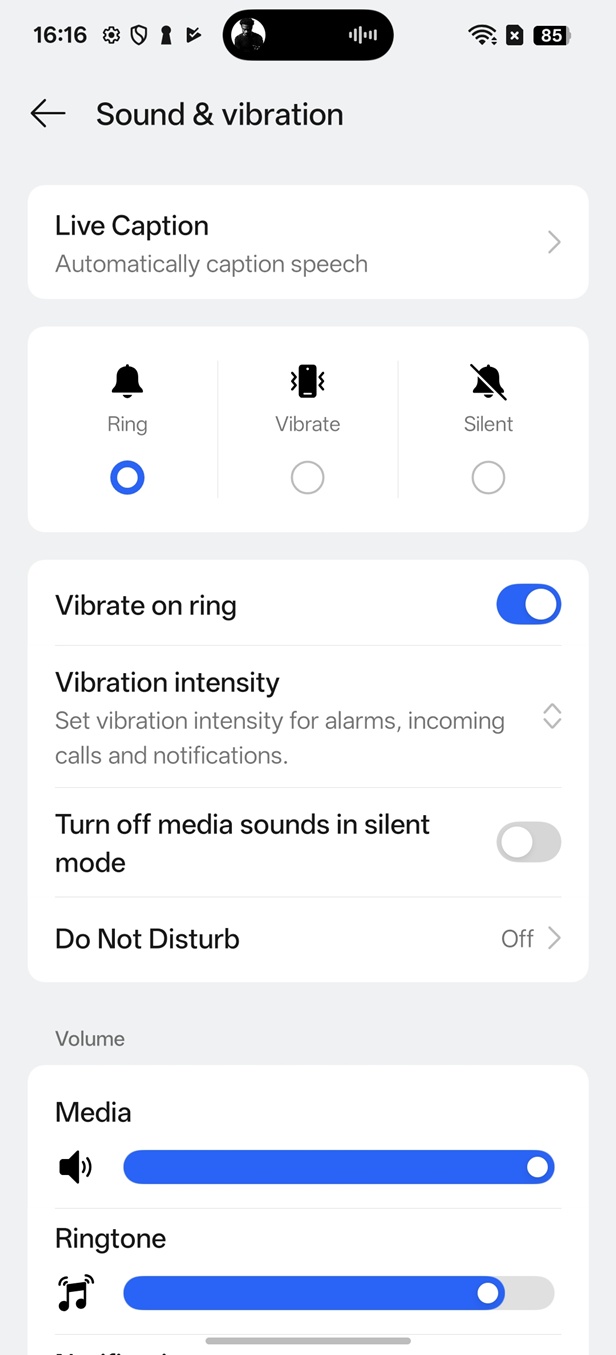Go back from Sound & vibration
The image size is (616, 1355).
(48, 114)
